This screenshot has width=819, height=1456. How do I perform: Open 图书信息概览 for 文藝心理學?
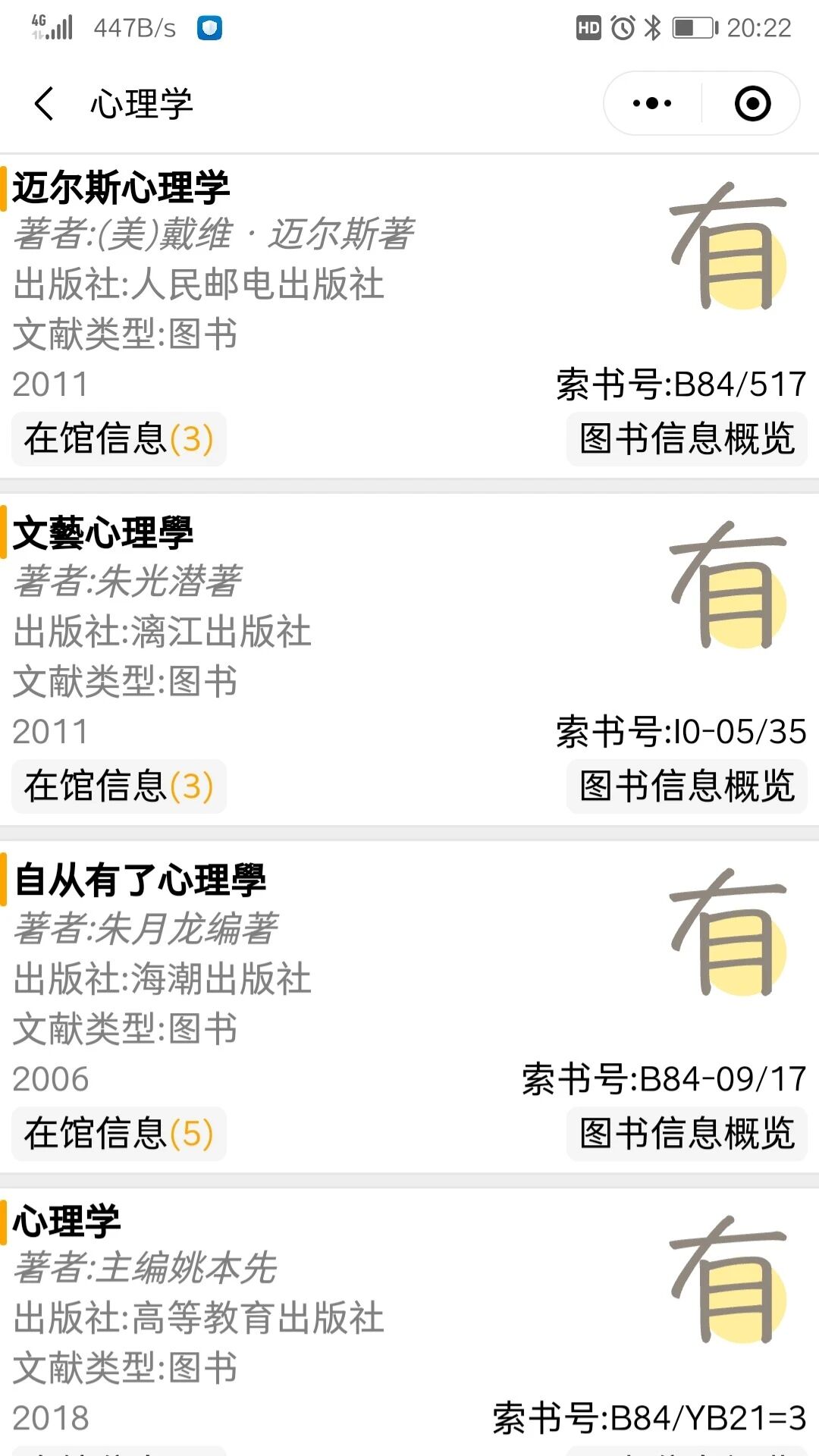pos(686,786)
